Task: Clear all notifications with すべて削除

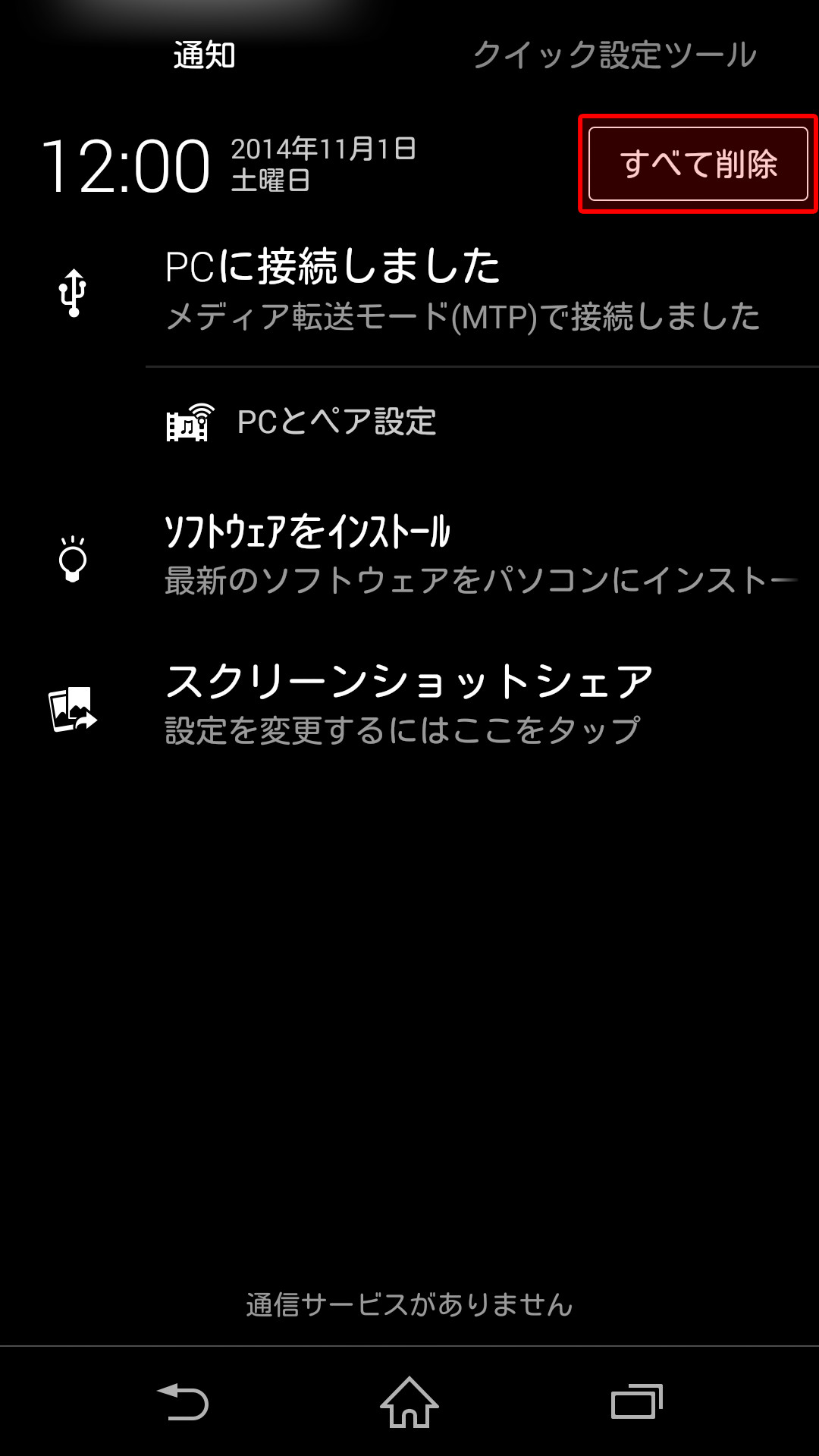Action: coord(698,164)
